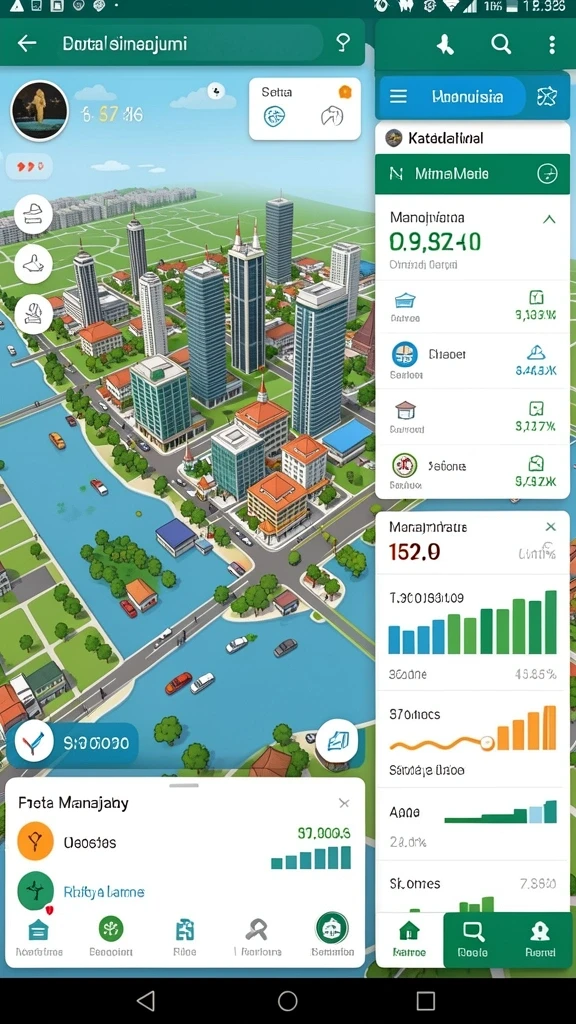
Task: Tap the round profile avatar
Action: (x=39, y=111)
